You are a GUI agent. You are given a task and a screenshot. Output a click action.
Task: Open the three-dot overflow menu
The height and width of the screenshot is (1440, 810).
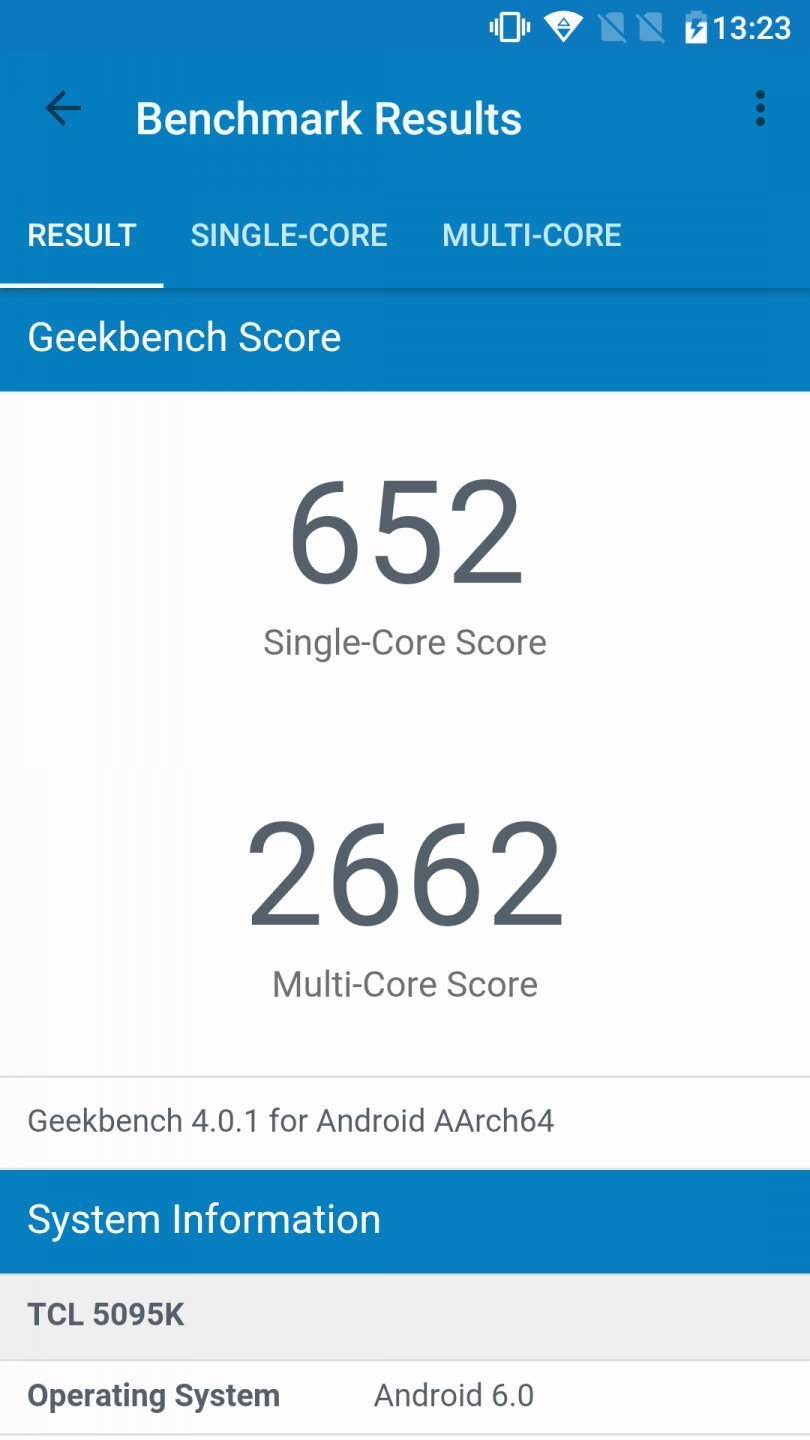760,109
